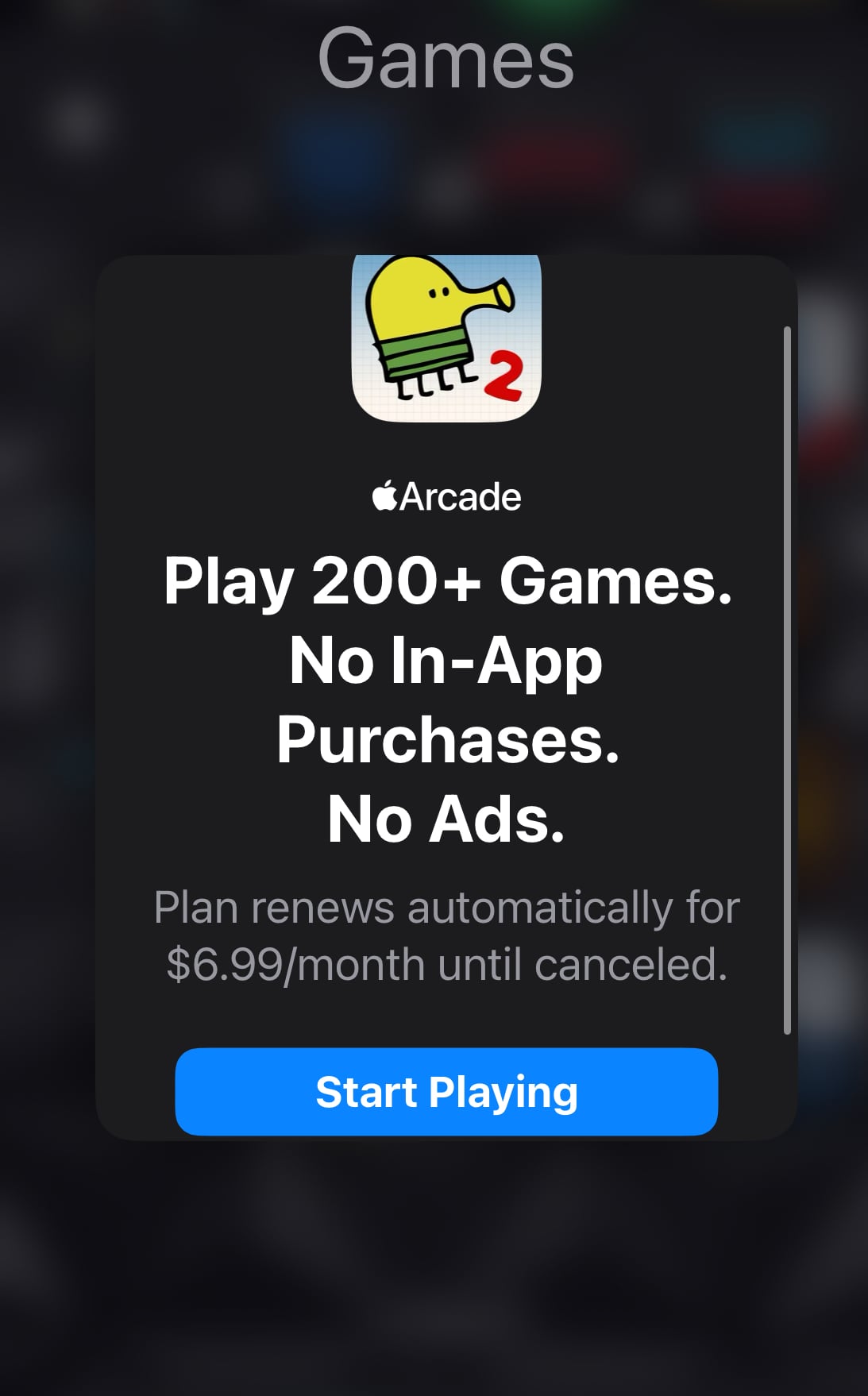Open the Doodle Jump 2 game icon
This screenshot has height=1396, width=868.
[446, 338]
